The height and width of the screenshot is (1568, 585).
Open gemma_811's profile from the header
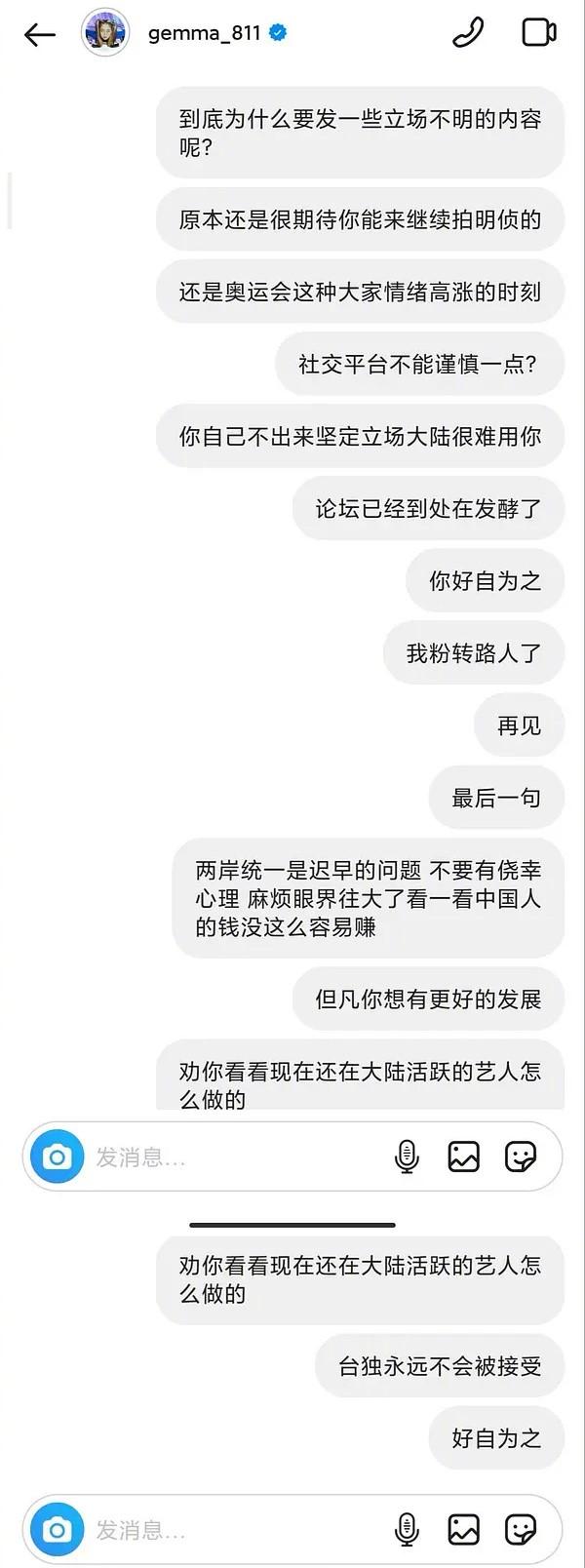tap(204, 34)
